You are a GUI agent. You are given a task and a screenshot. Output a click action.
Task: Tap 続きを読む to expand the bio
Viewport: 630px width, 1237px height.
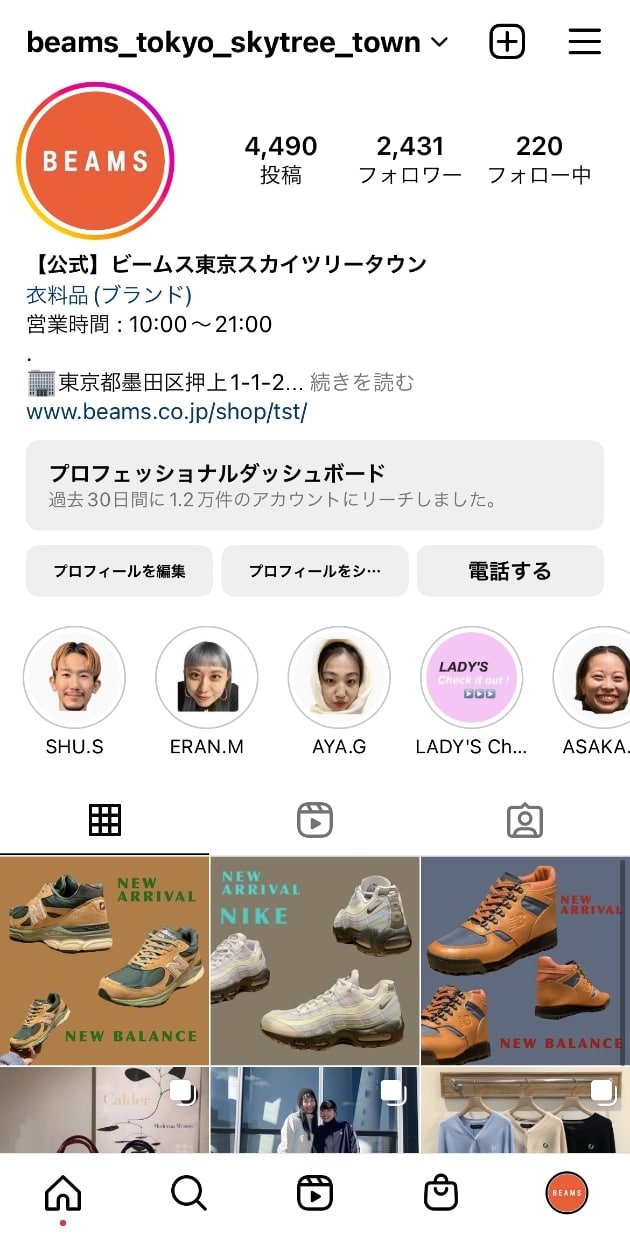click(361, 382)
